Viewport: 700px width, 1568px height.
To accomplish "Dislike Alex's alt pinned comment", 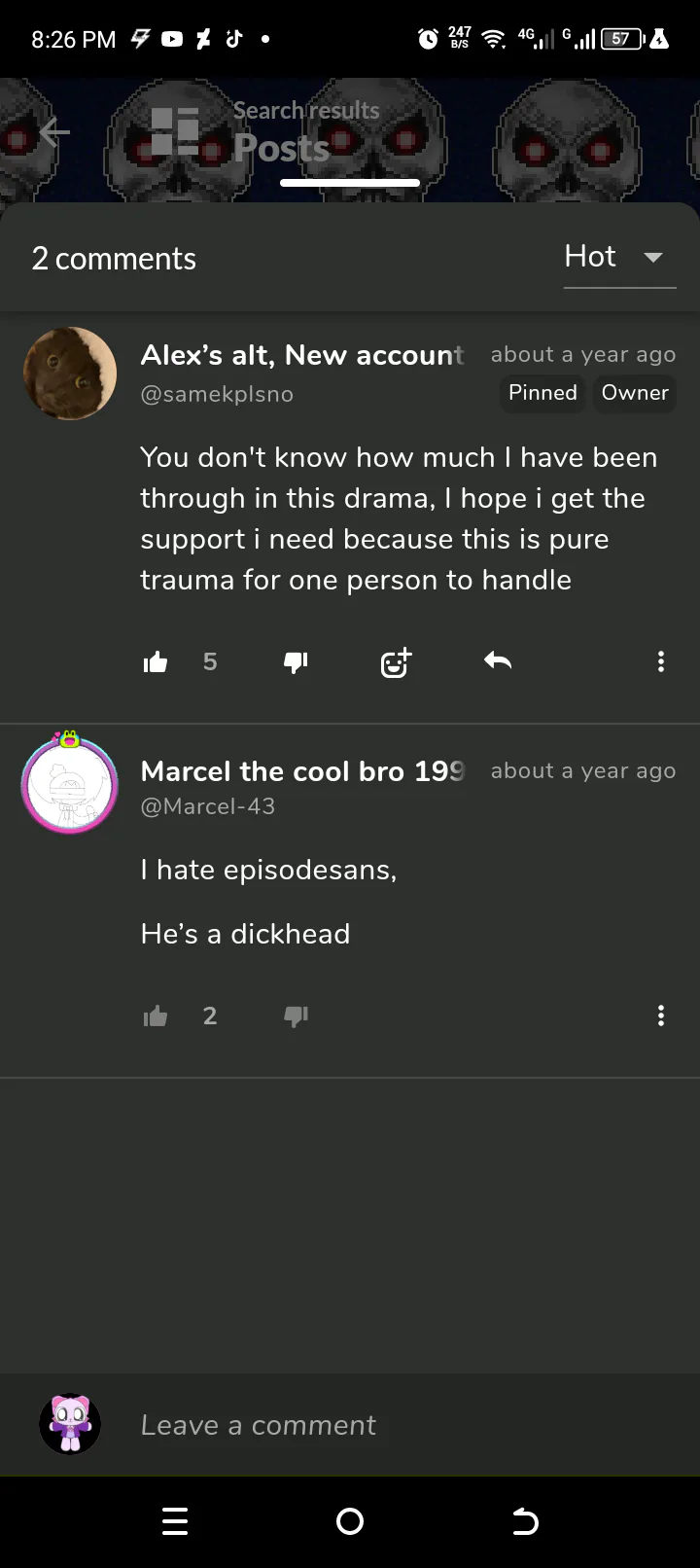I will [x=296, y=662].
